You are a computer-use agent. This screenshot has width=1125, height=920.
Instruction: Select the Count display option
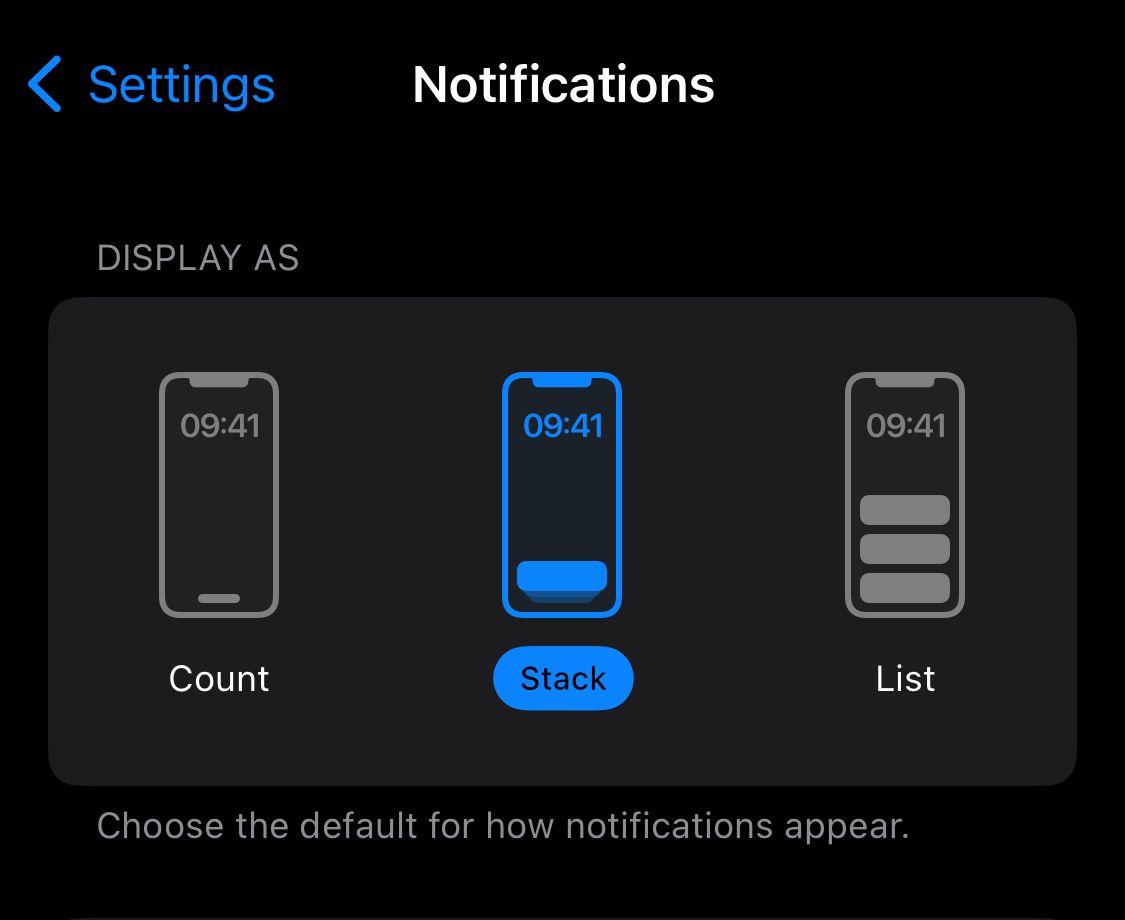click(219, 495)
